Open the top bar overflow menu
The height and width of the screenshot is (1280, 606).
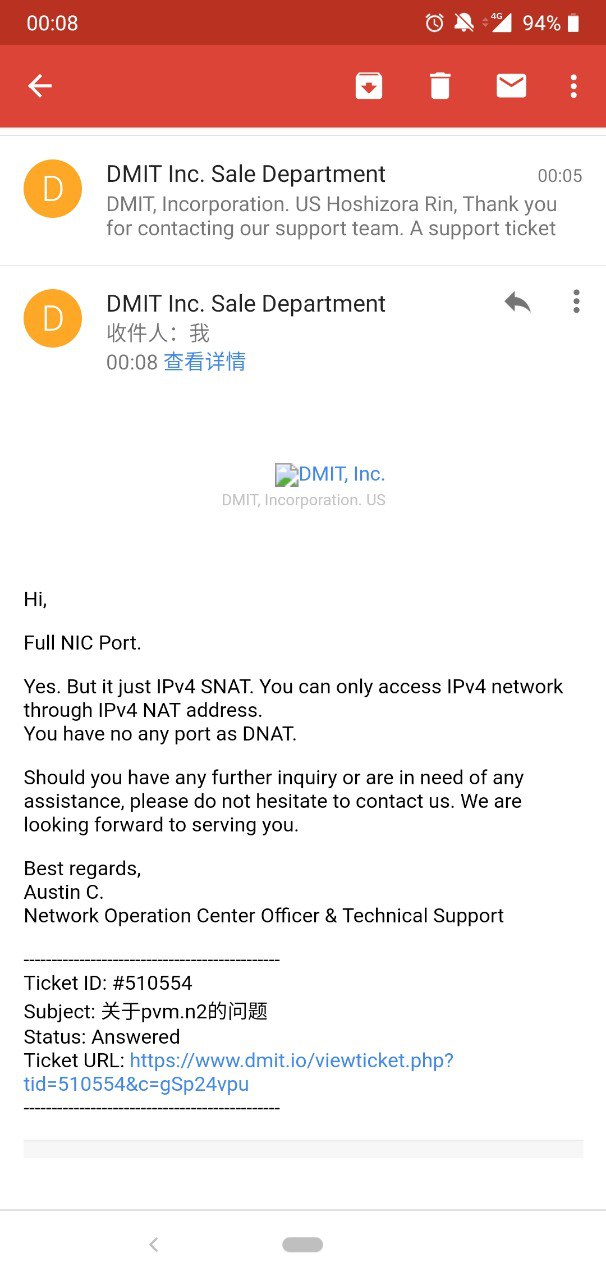(x=573, y=86)
